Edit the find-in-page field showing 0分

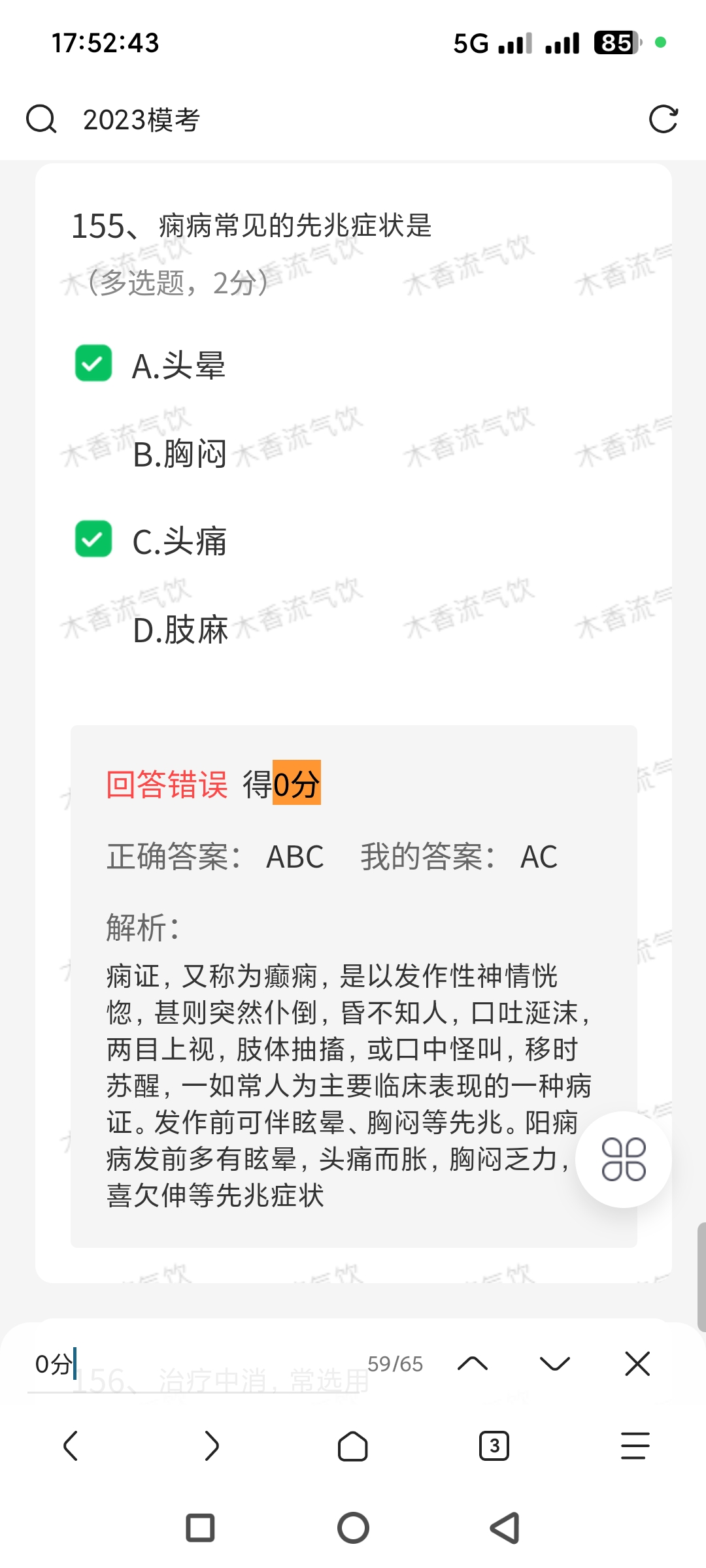tap(196, 1364)
